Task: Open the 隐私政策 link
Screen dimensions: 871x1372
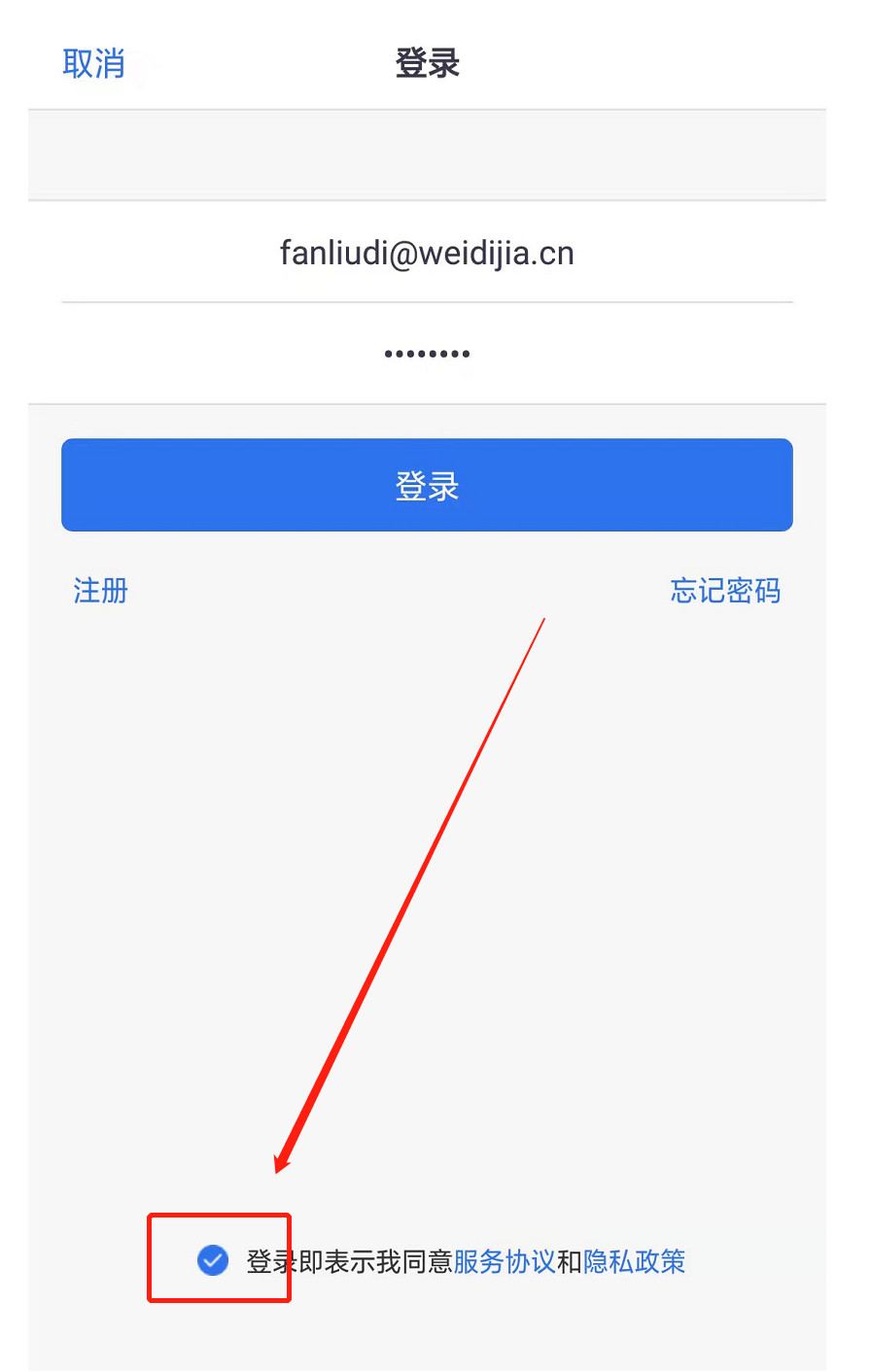Action: [635, 1261]
